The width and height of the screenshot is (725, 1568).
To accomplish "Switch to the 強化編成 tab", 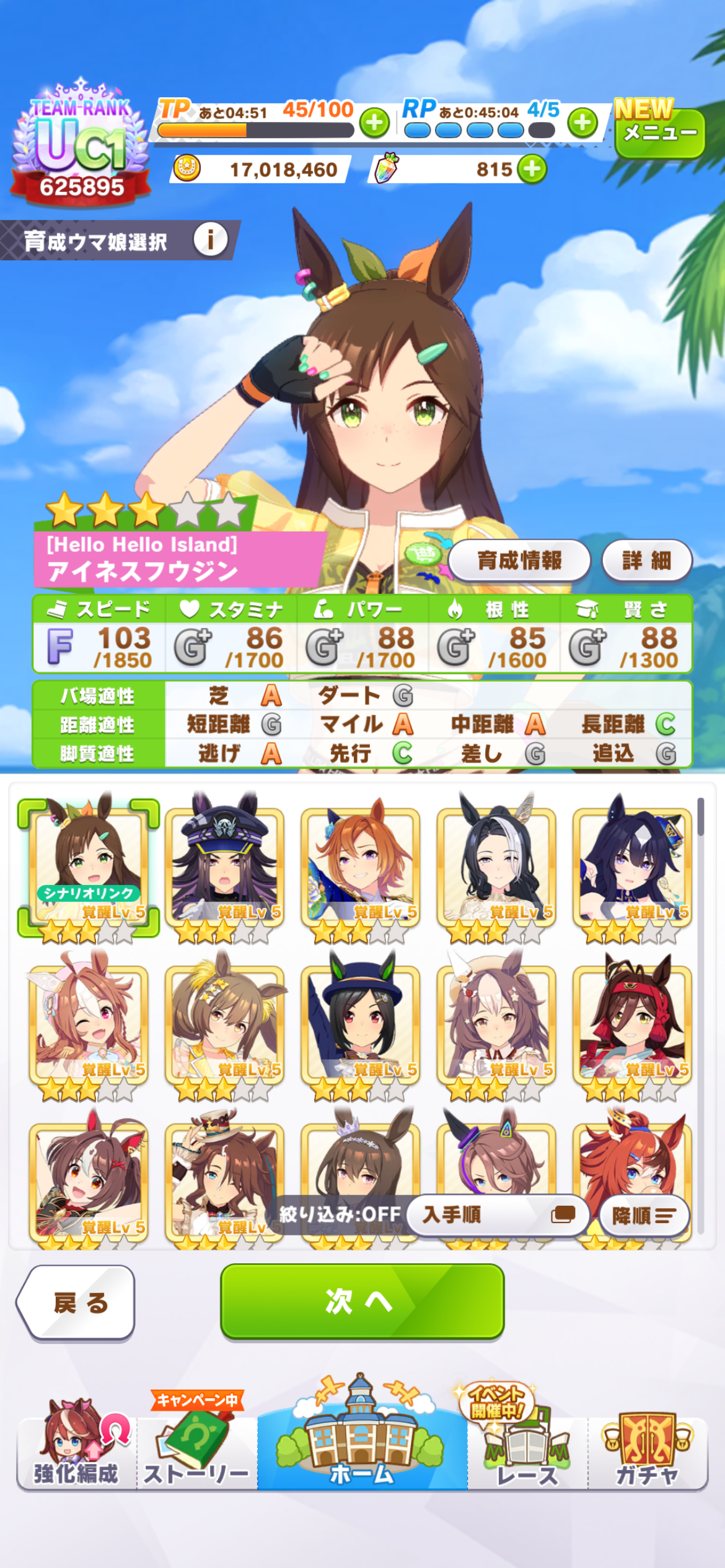I will 76,1446.
